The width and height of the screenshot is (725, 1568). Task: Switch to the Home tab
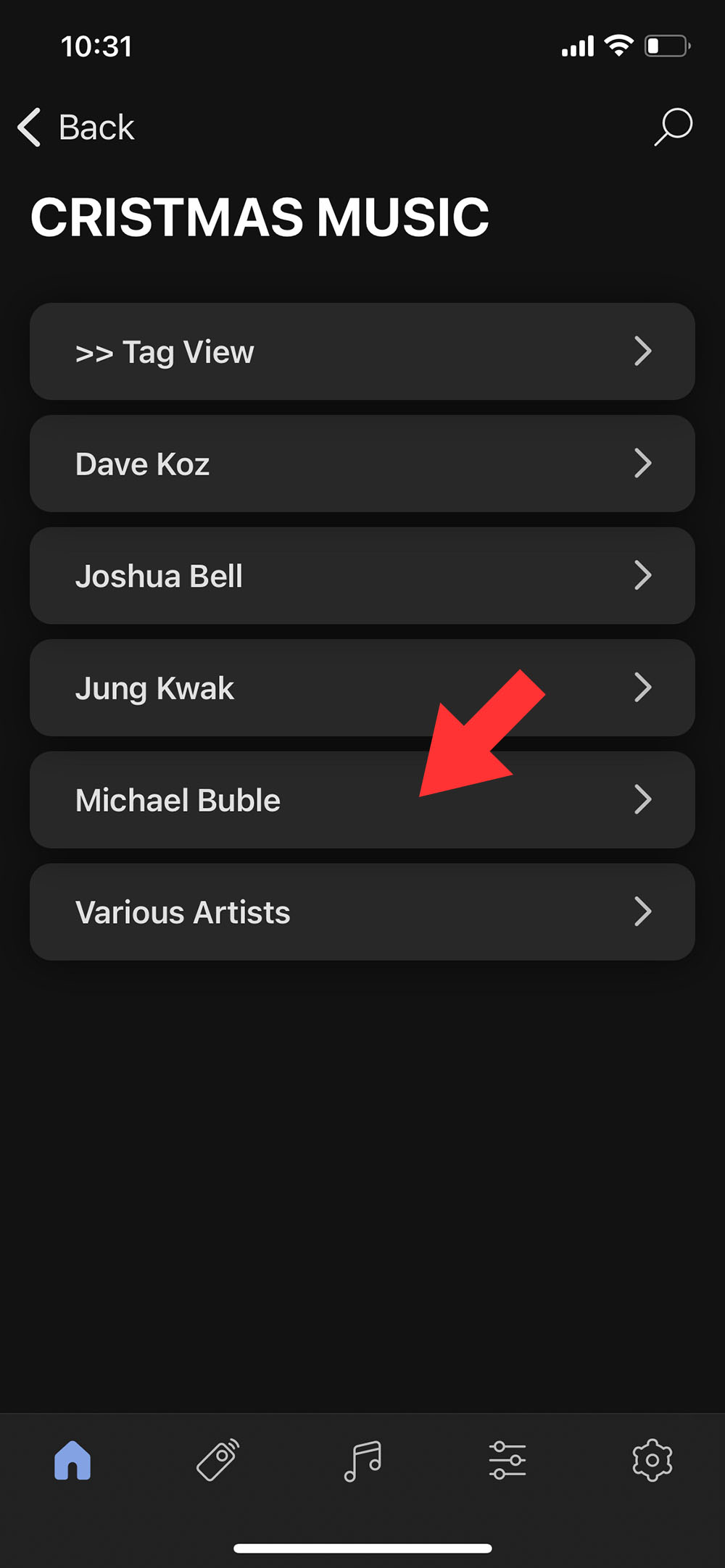(72, 1460)
